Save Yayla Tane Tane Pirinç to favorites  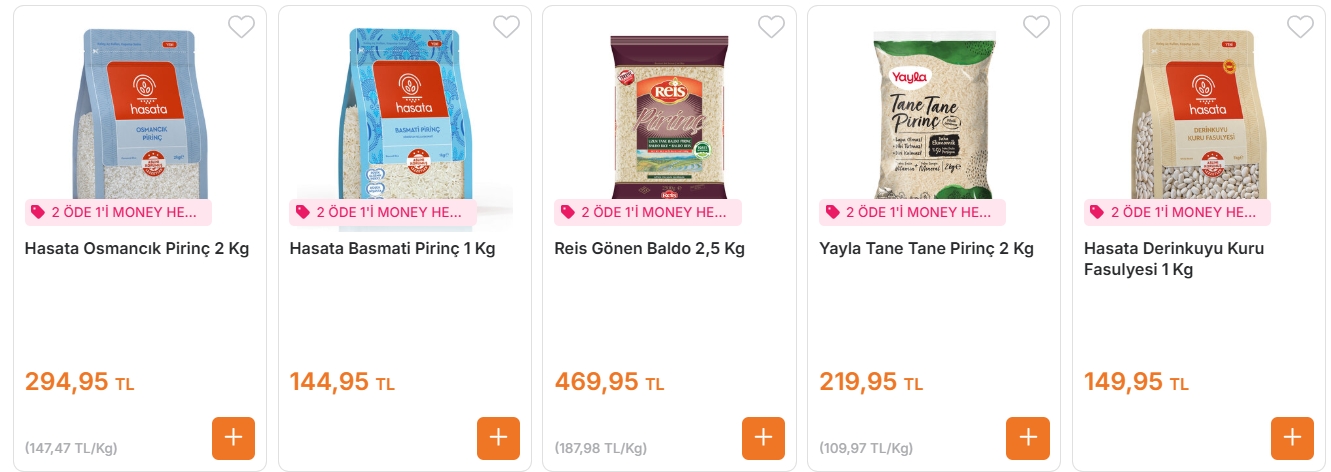coord(1036,27)
